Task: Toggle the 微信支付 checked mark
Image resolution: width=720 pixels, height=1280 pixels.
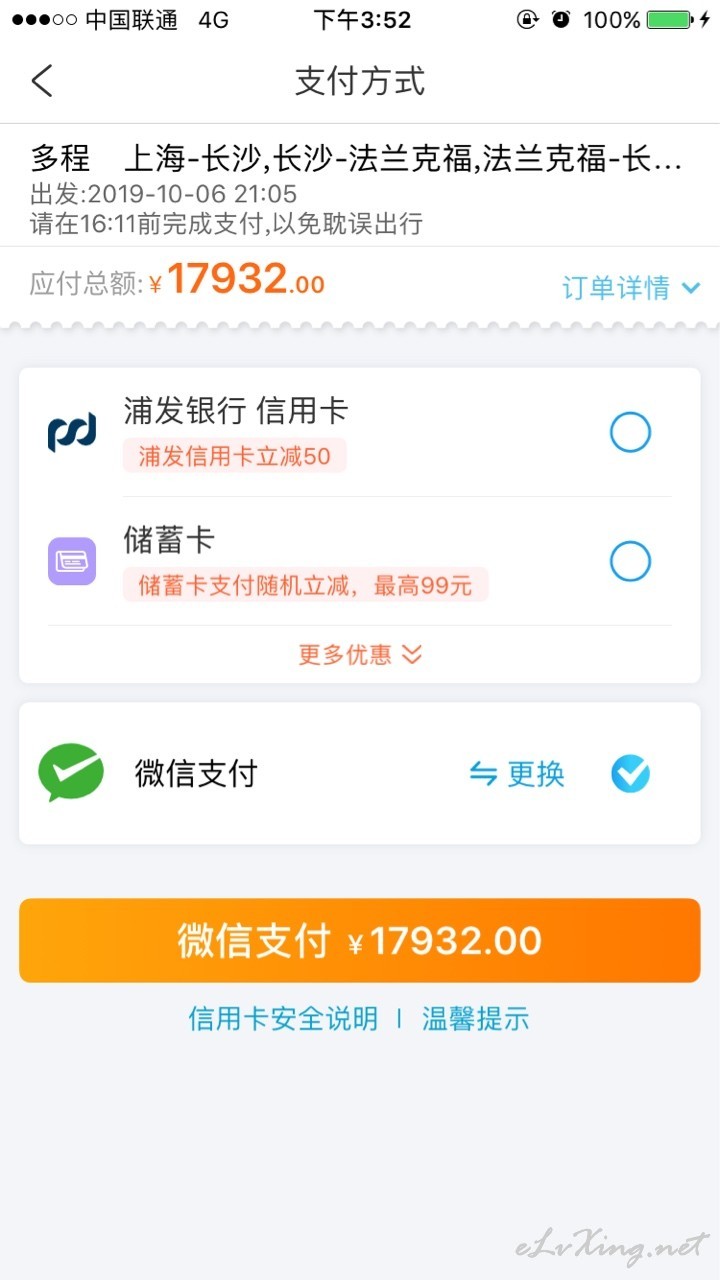Action: pyautogui.click(x=630, y=773)
